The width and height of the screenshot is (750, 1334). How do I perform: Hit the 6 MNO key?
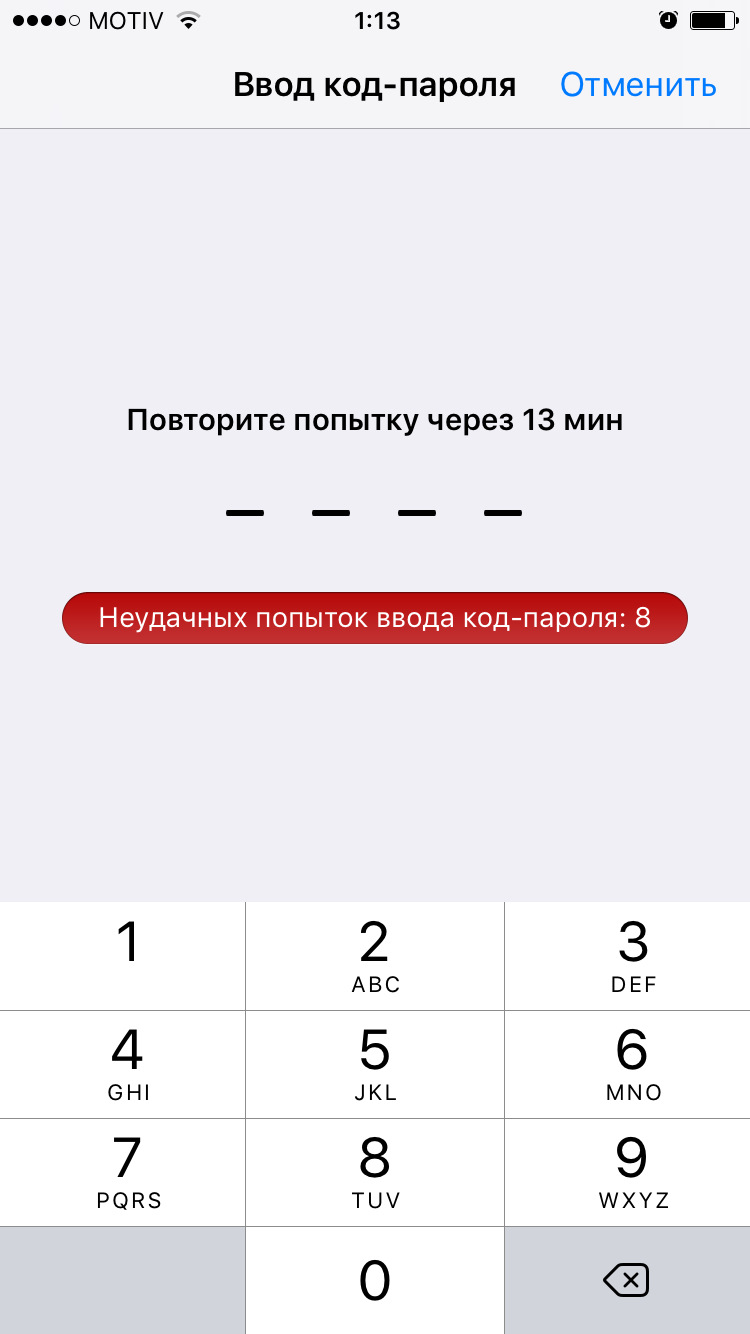coord(628,1064)
